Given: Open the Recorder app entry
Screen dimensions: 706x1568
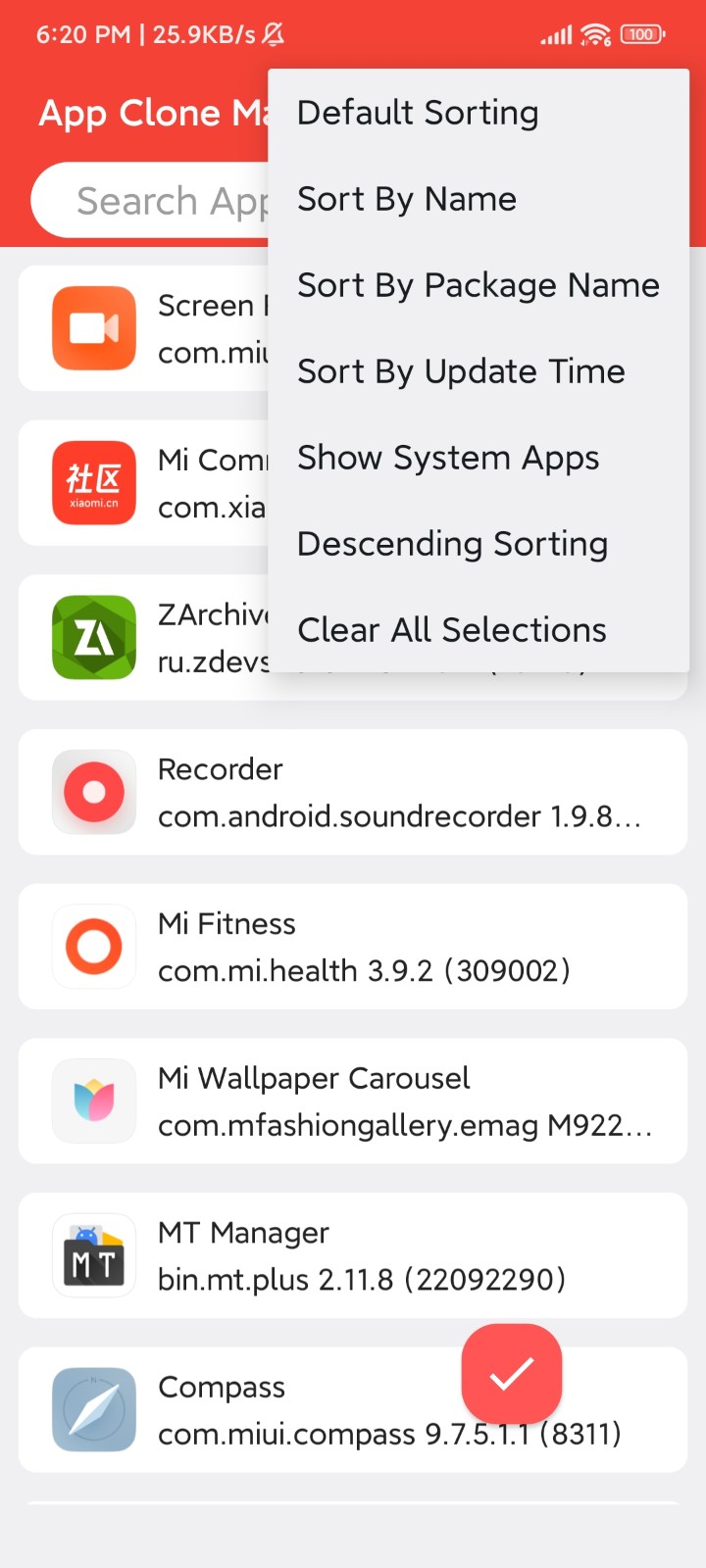Looking at the screenshot, I should point(353,792).
